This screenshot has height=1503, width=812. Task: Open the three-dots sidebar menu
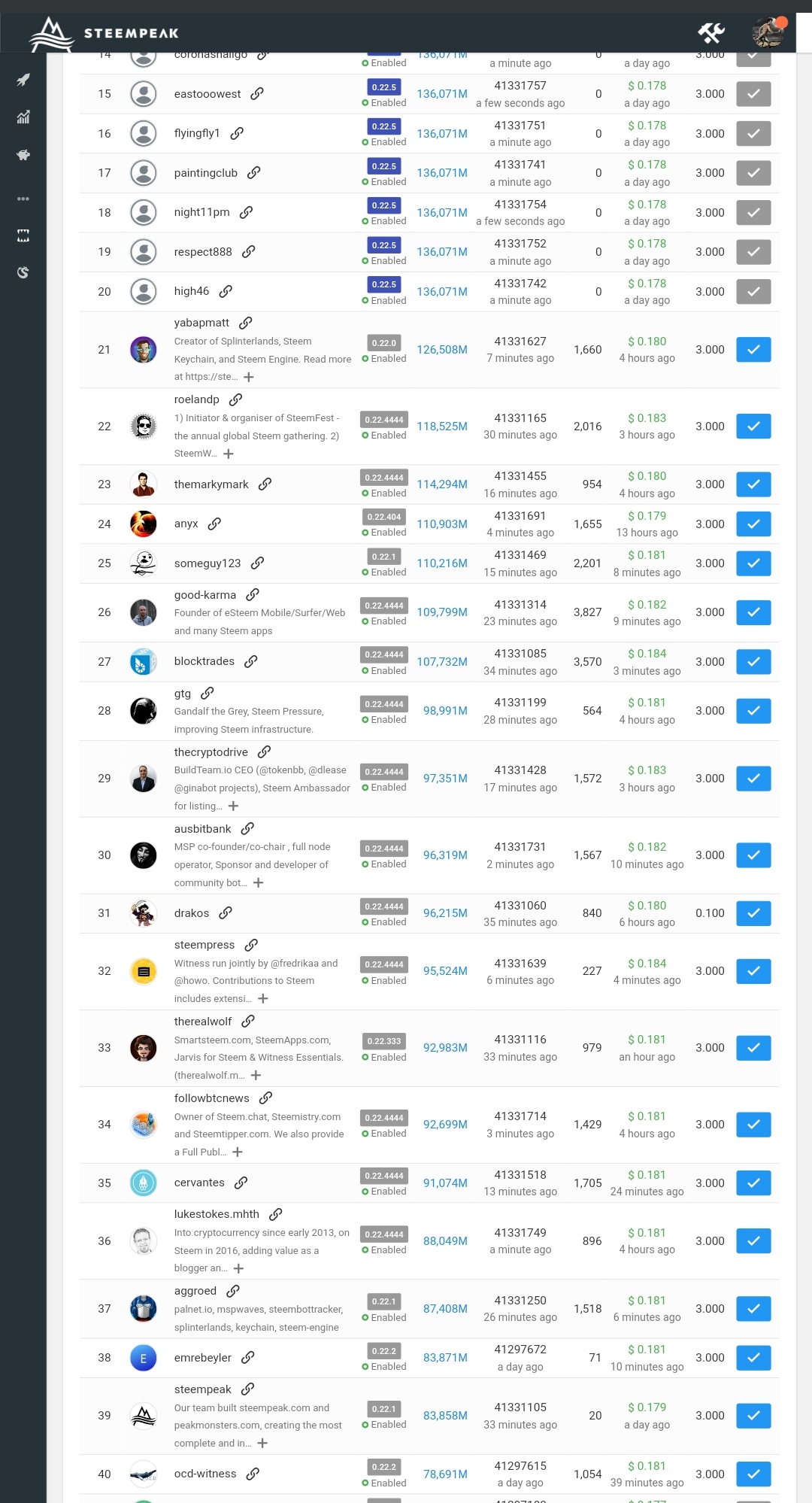pos(23,199)
